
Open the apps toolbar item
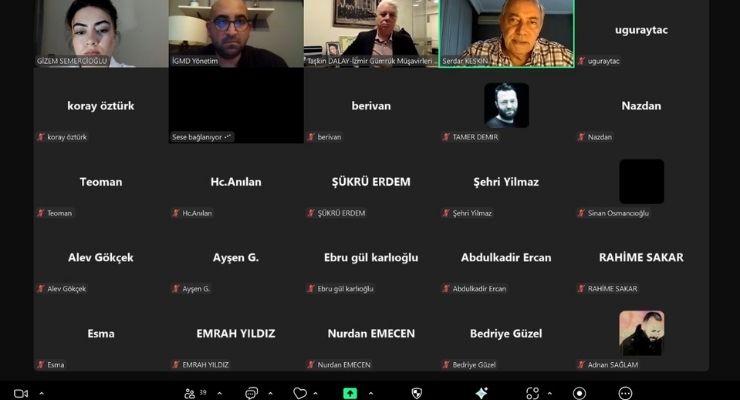pos(533,393)
